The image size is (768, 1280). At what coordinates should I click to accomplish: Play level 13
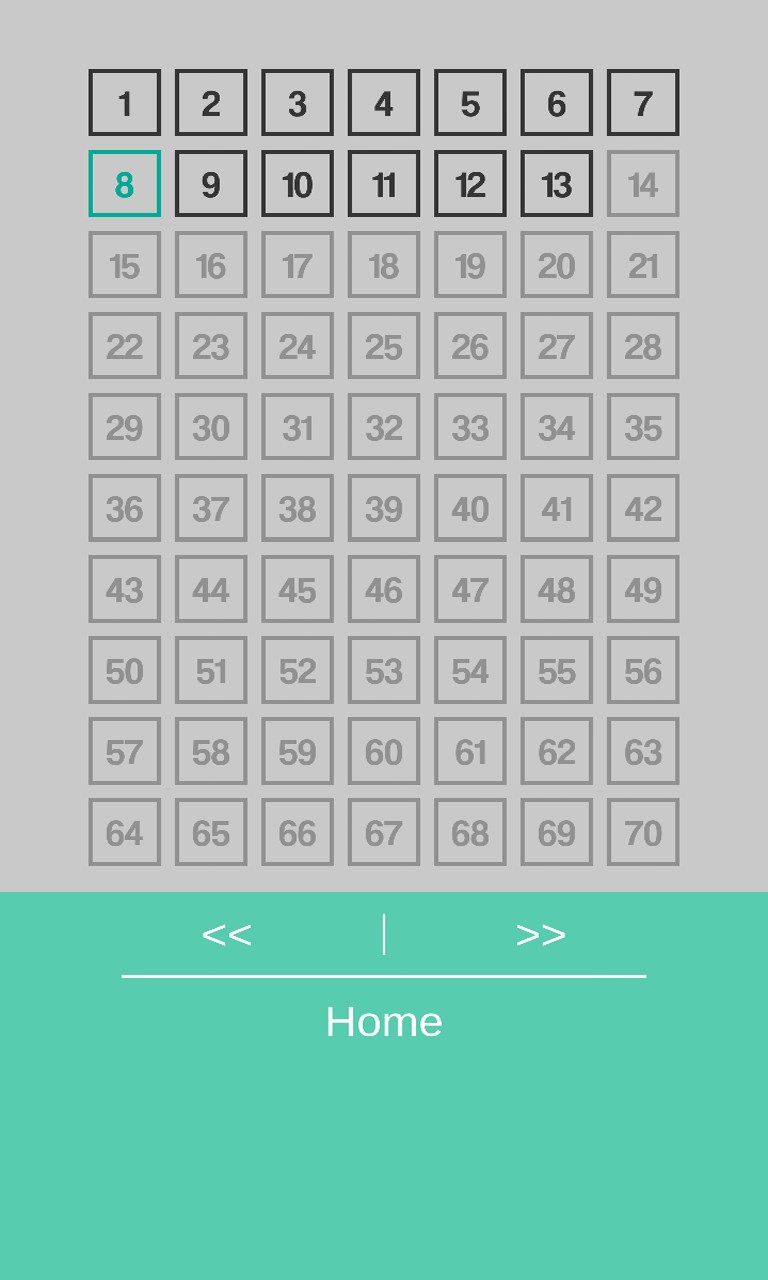[x=556, y=184]
